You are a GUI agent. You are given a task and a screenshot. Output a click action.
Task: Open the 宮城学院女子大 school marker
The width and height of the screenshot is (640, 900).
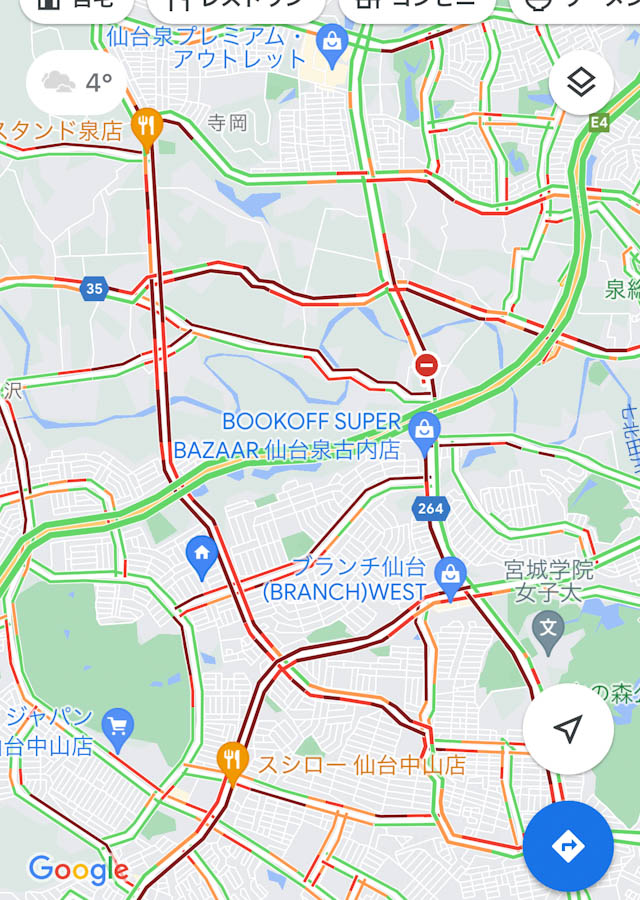548,629
